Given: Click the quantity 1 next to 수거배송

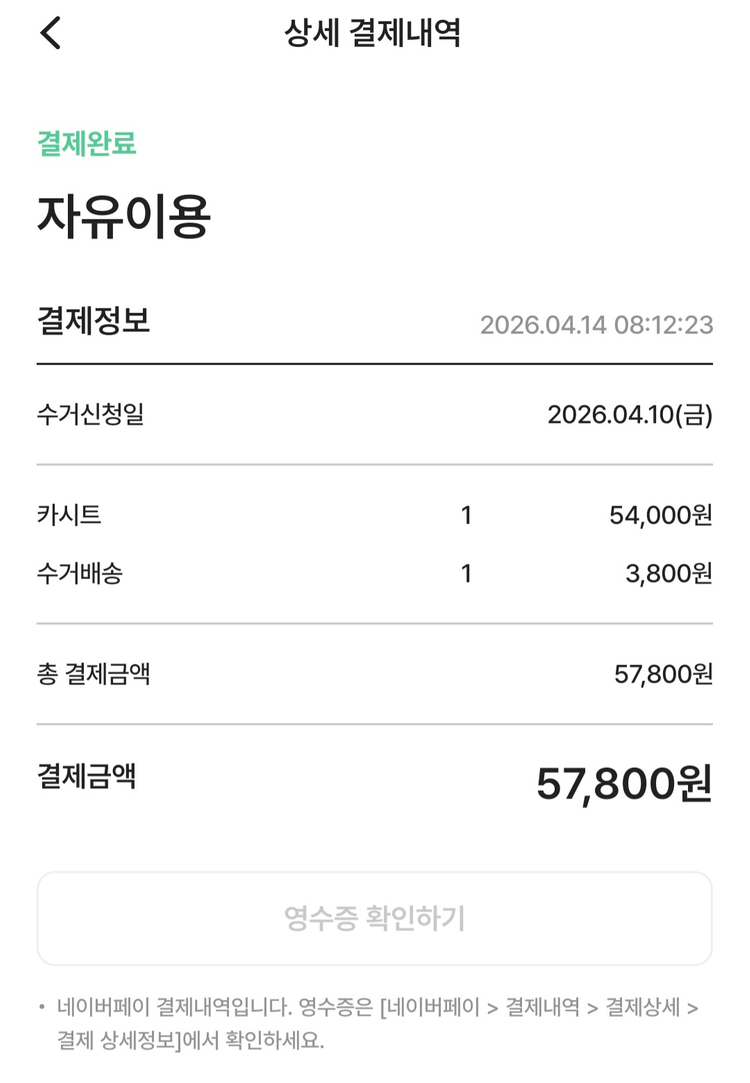Looking at the screenshot, I should [x=466, y=572].
